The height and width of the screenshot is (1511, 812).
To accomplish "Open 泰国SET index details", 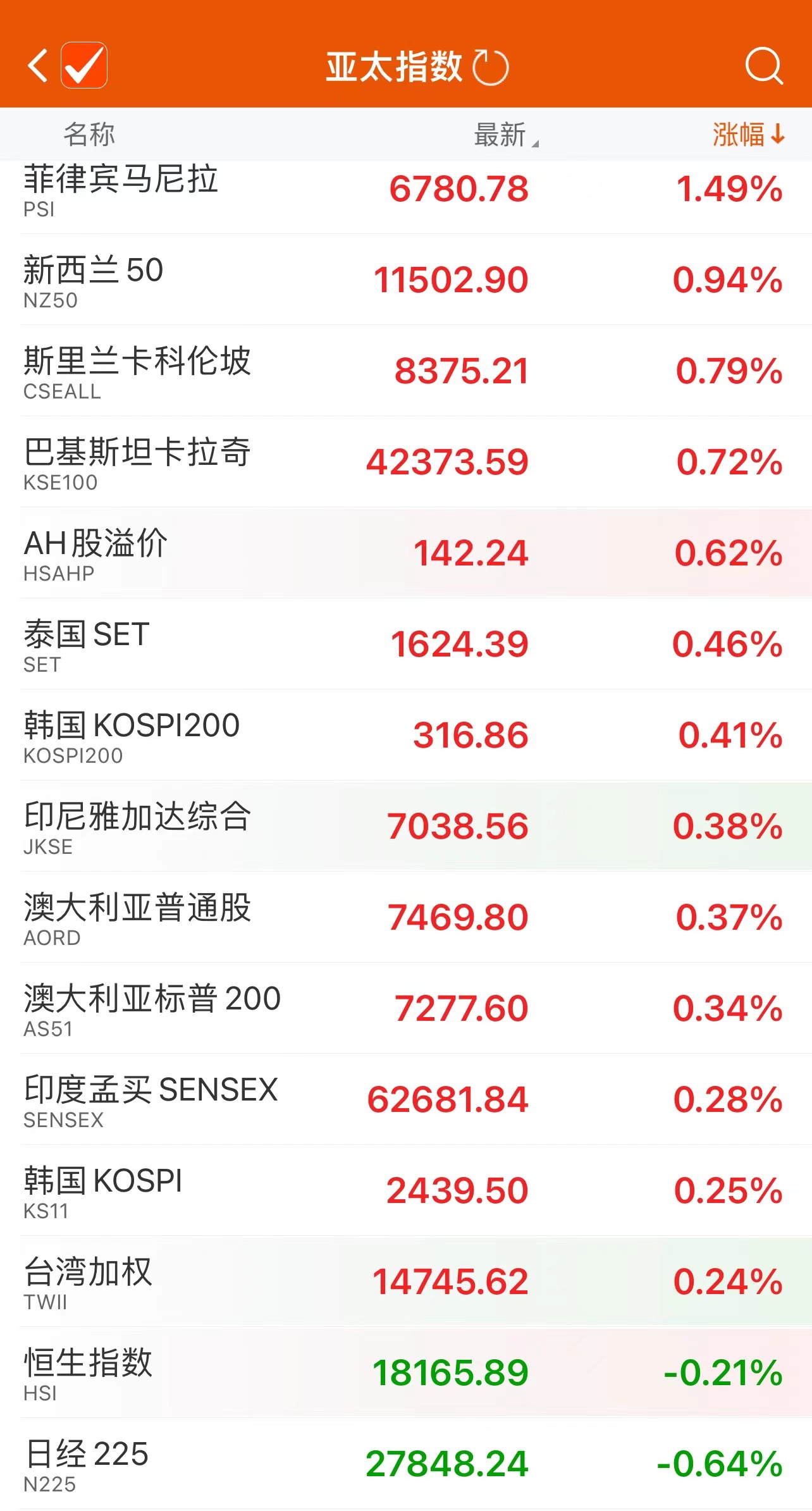I will 406,644.
